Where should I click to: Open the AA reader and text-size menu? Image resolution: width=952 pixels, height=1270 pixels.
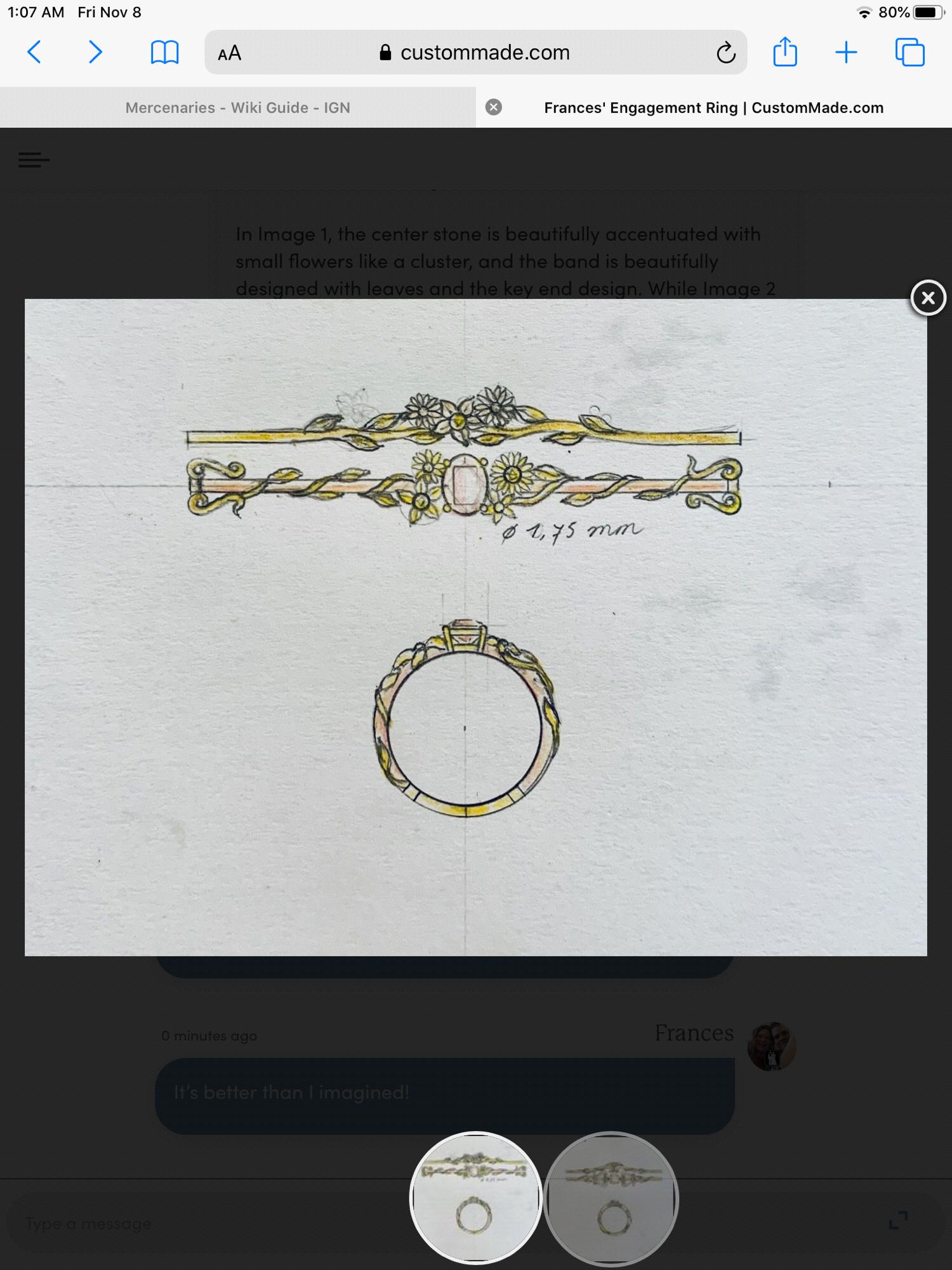click(x=229, y=53)
